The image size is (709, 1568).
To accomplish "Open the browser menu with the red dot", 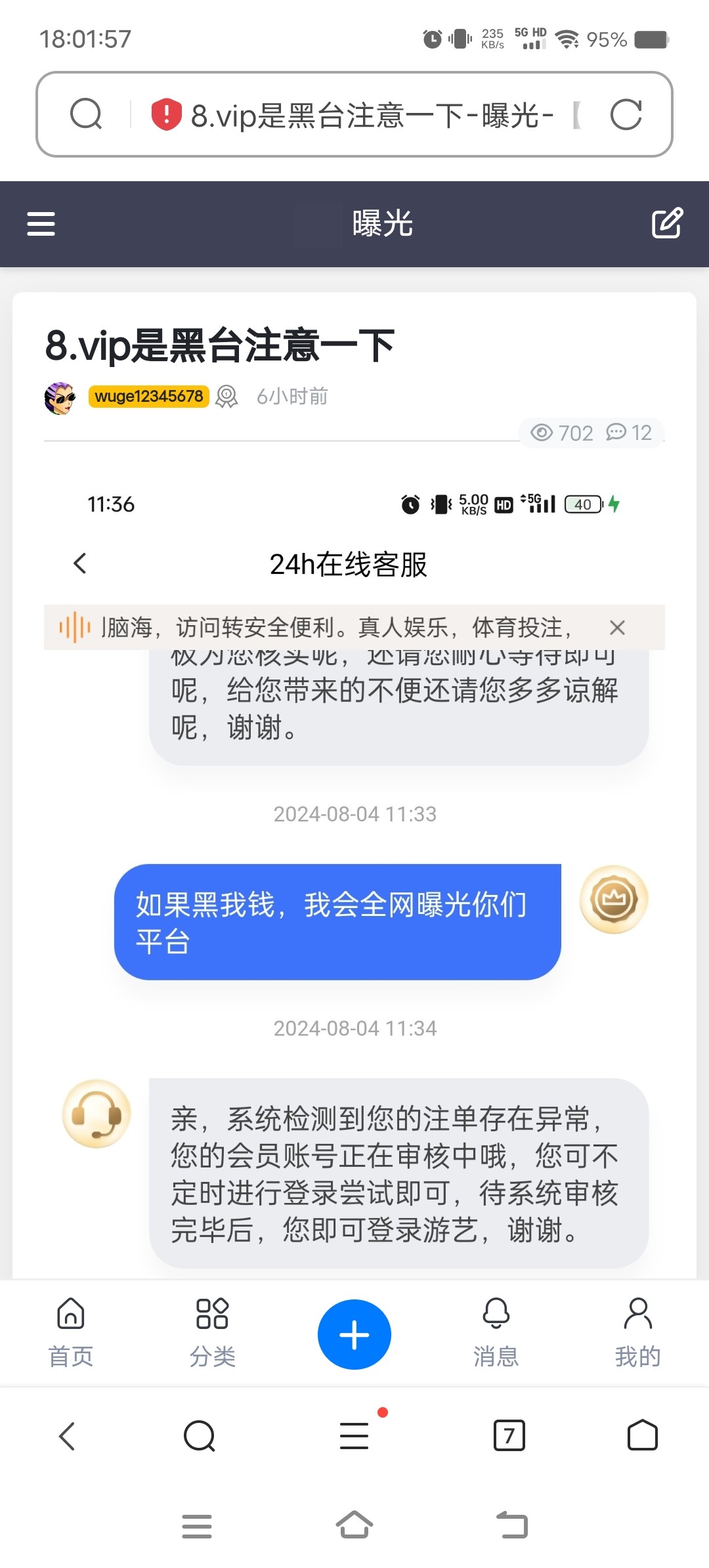I will click(x=354, y=1436).
